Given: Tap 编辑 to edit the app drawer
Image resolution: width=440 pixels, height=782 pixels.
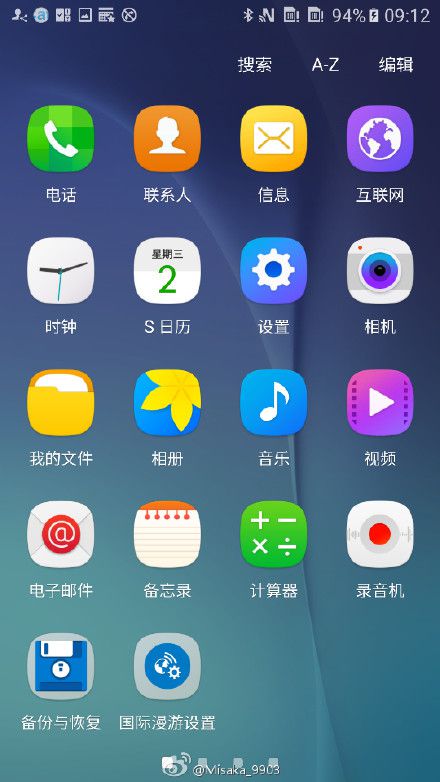Looking at the screenshot, I should click(x=396, y=65).
